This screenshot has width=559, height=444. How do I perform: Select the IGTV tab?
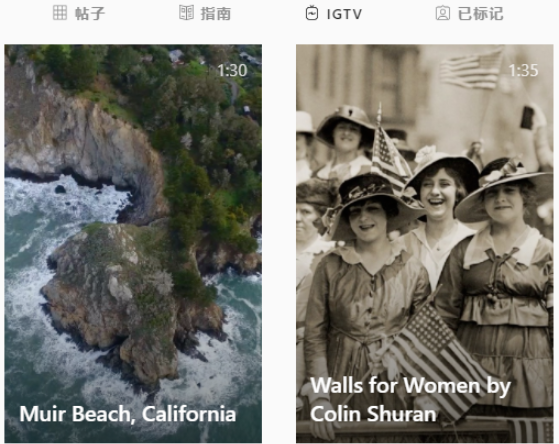334,14
